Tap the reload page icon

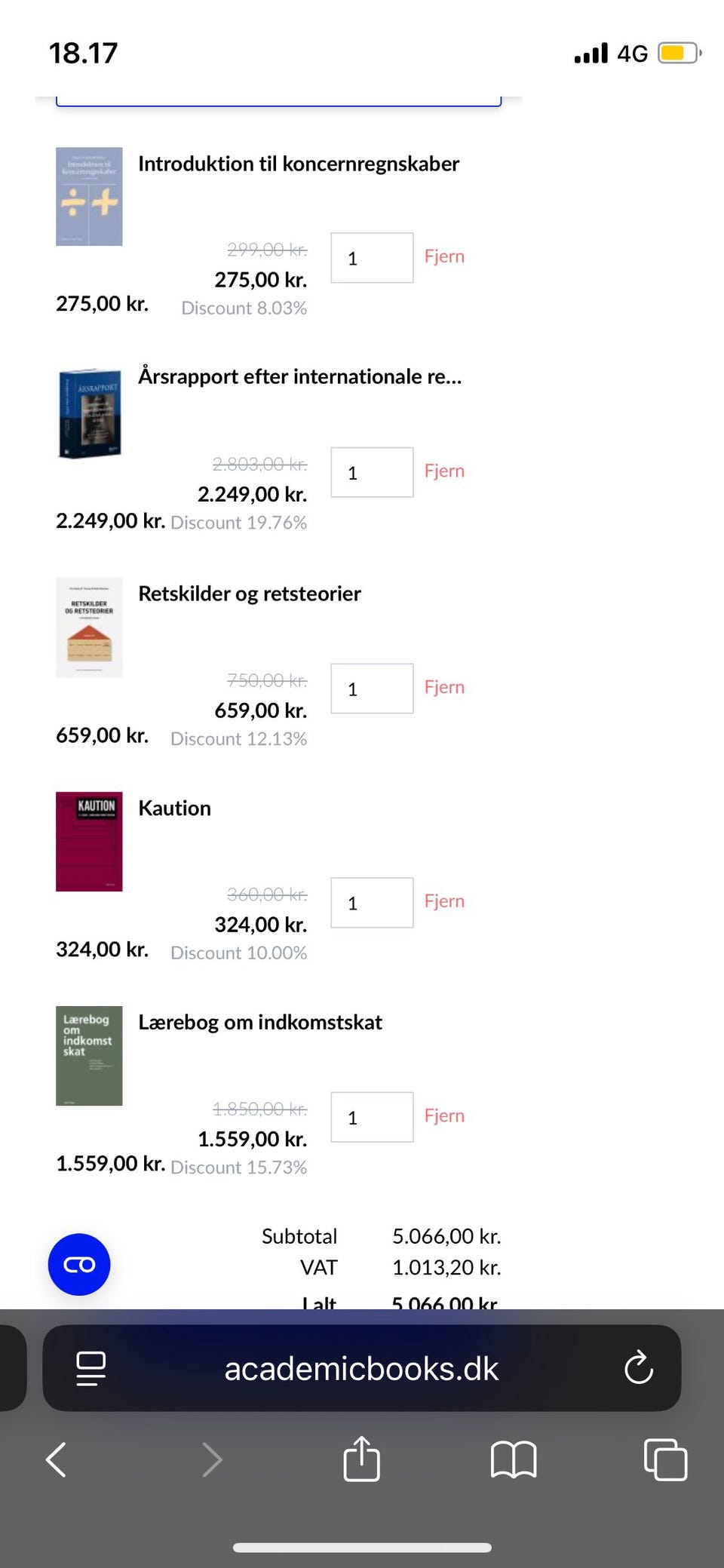(639, 1368)
